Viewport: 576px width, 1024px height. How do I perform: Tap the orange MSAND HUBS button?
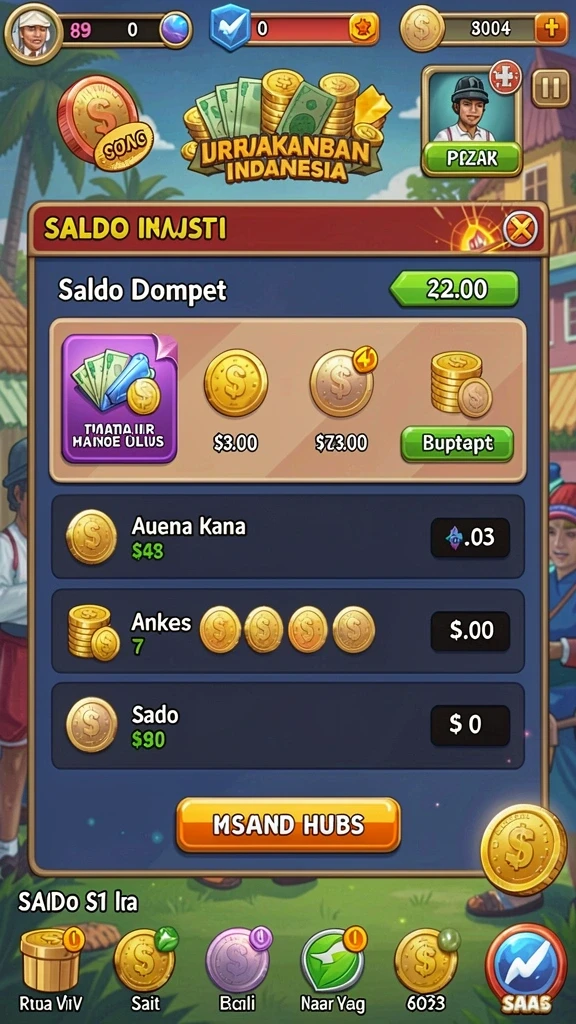288,825
